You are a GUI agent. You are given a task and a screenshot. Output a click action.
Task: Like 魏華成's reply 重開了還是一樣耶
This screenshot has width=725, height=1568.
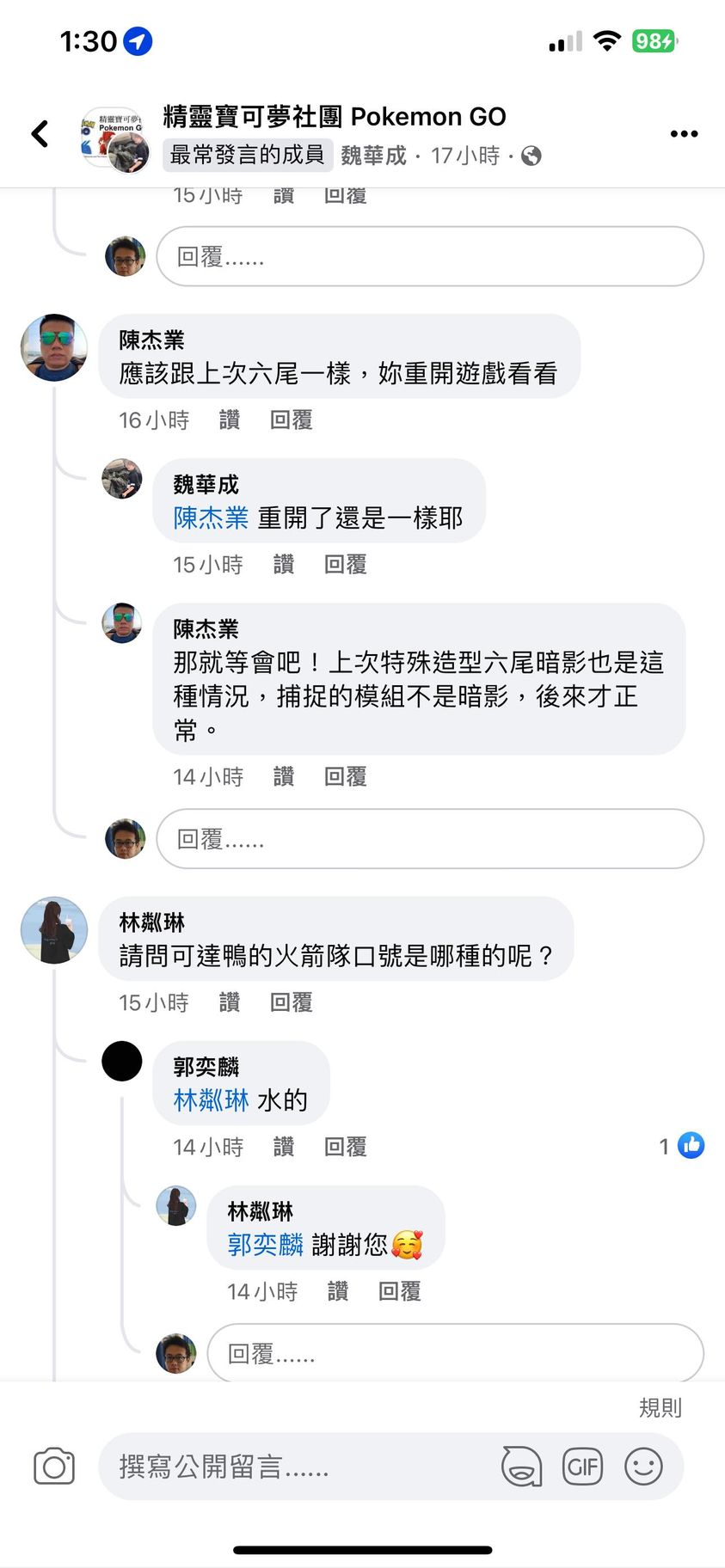pyautogui.click(x=284, y=565)
